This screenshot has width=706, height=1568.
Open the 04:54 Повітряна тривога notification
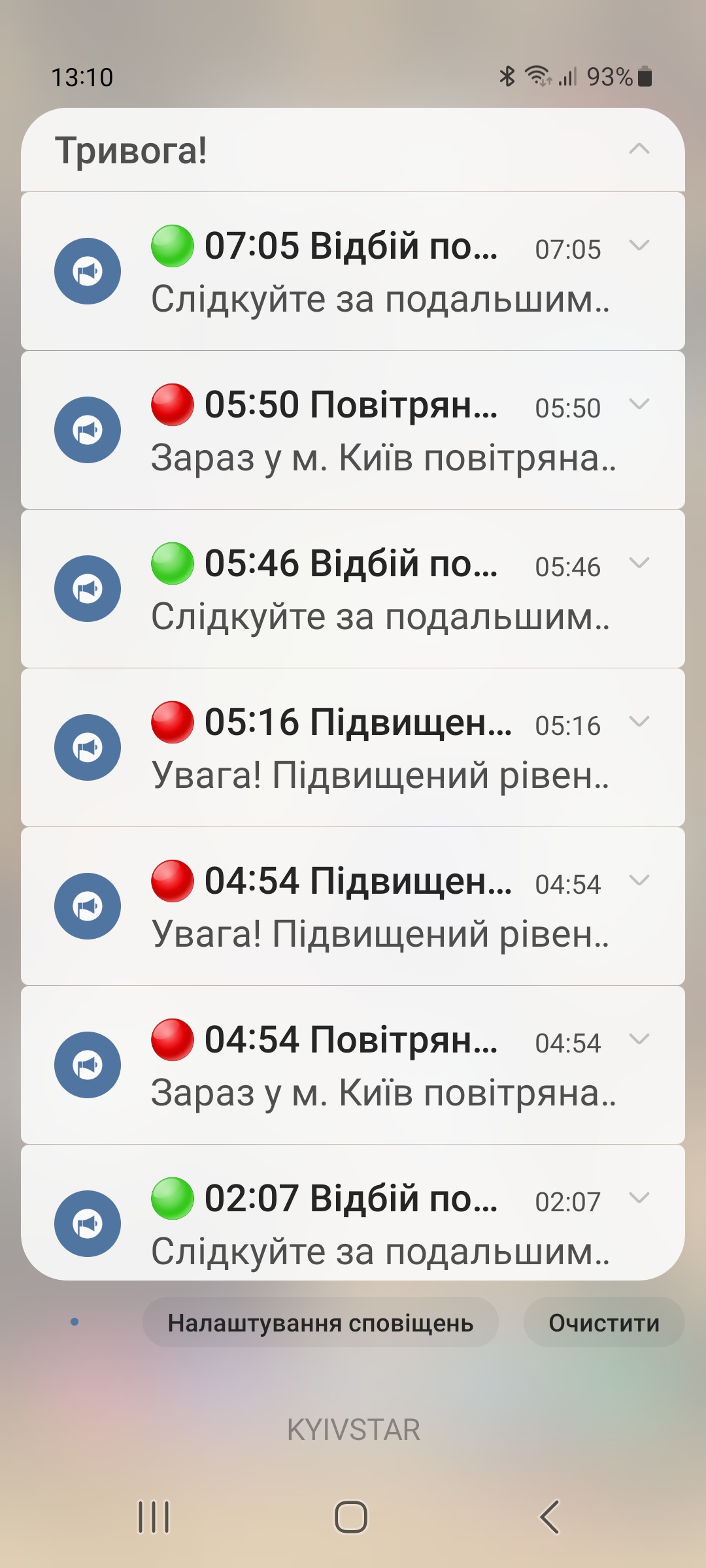pyautogui.click(x=353, y=1065)
